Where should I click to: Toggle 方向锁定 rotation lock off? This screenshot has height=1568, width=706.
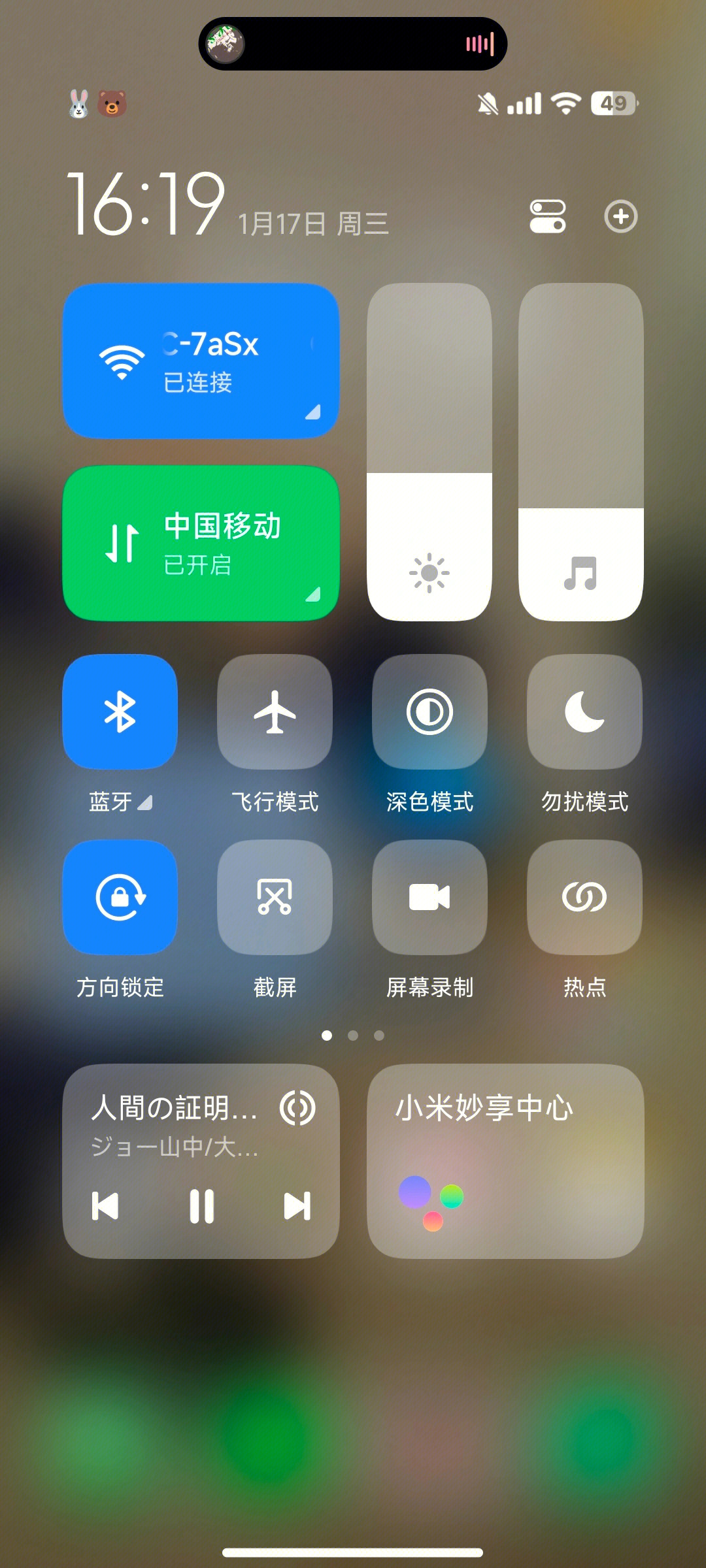(120, 897)
